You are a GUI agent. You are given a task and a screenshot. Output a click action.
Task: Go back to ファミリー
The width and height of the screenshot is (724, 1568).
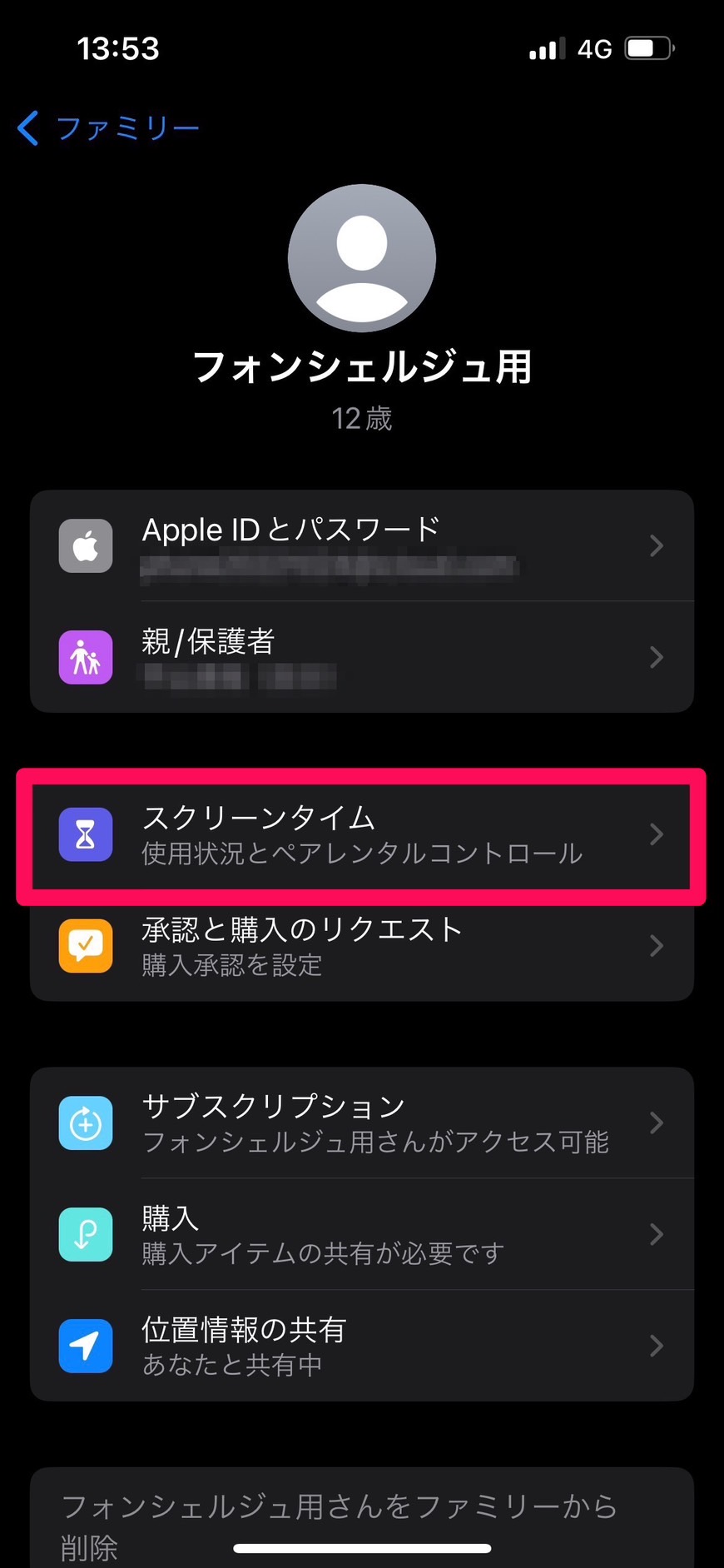pyautogui.click(x=108, y=128)
